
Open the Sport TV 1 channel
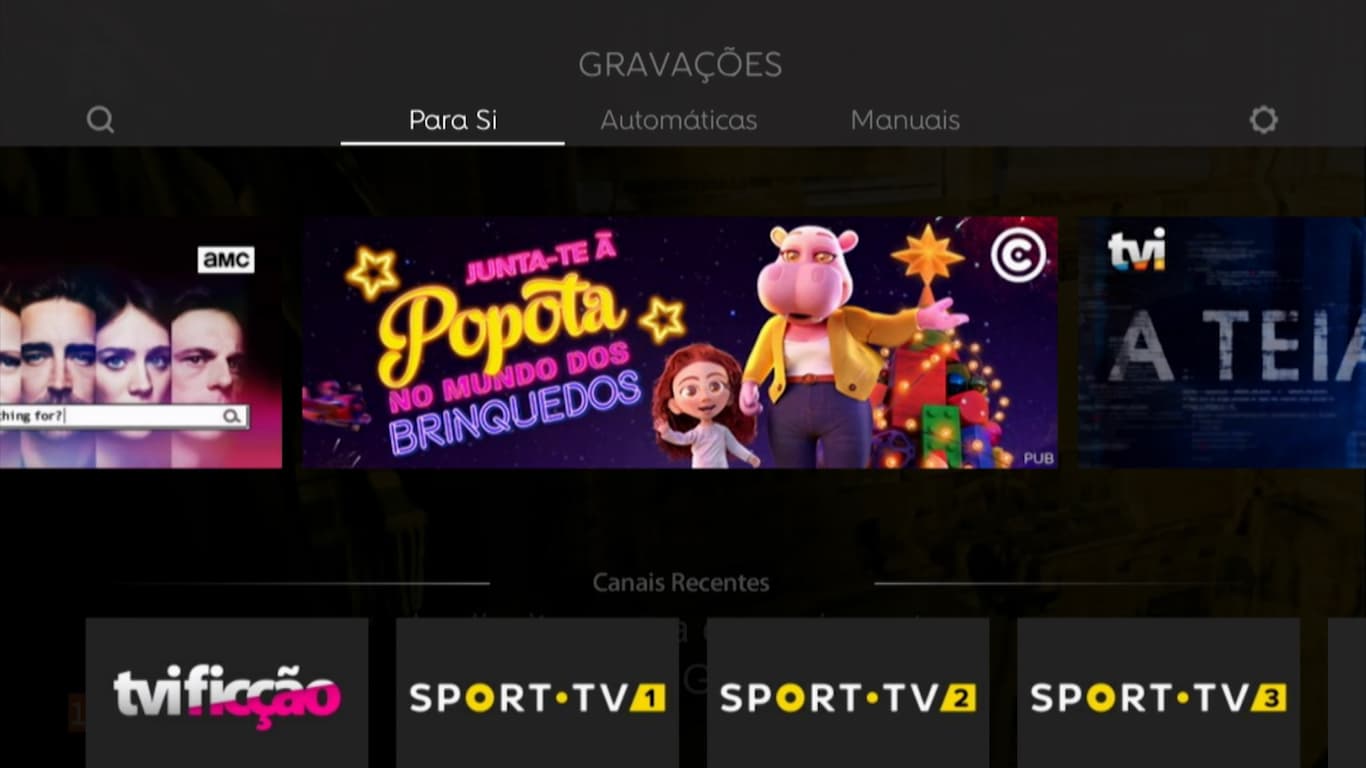(x=537, y=692)
